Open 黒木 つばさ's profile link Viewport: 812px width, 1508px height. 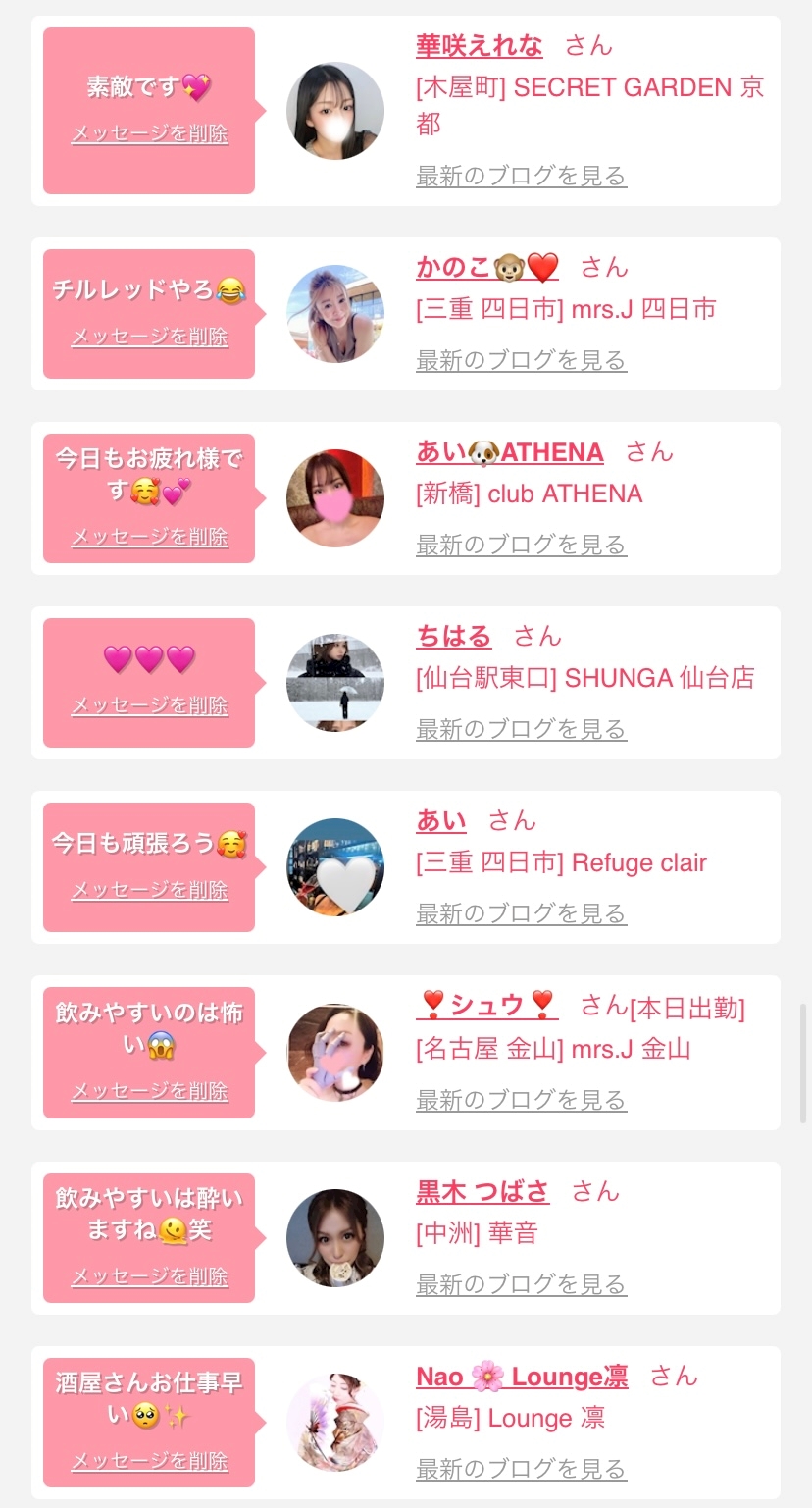(x=482, y=1191)
